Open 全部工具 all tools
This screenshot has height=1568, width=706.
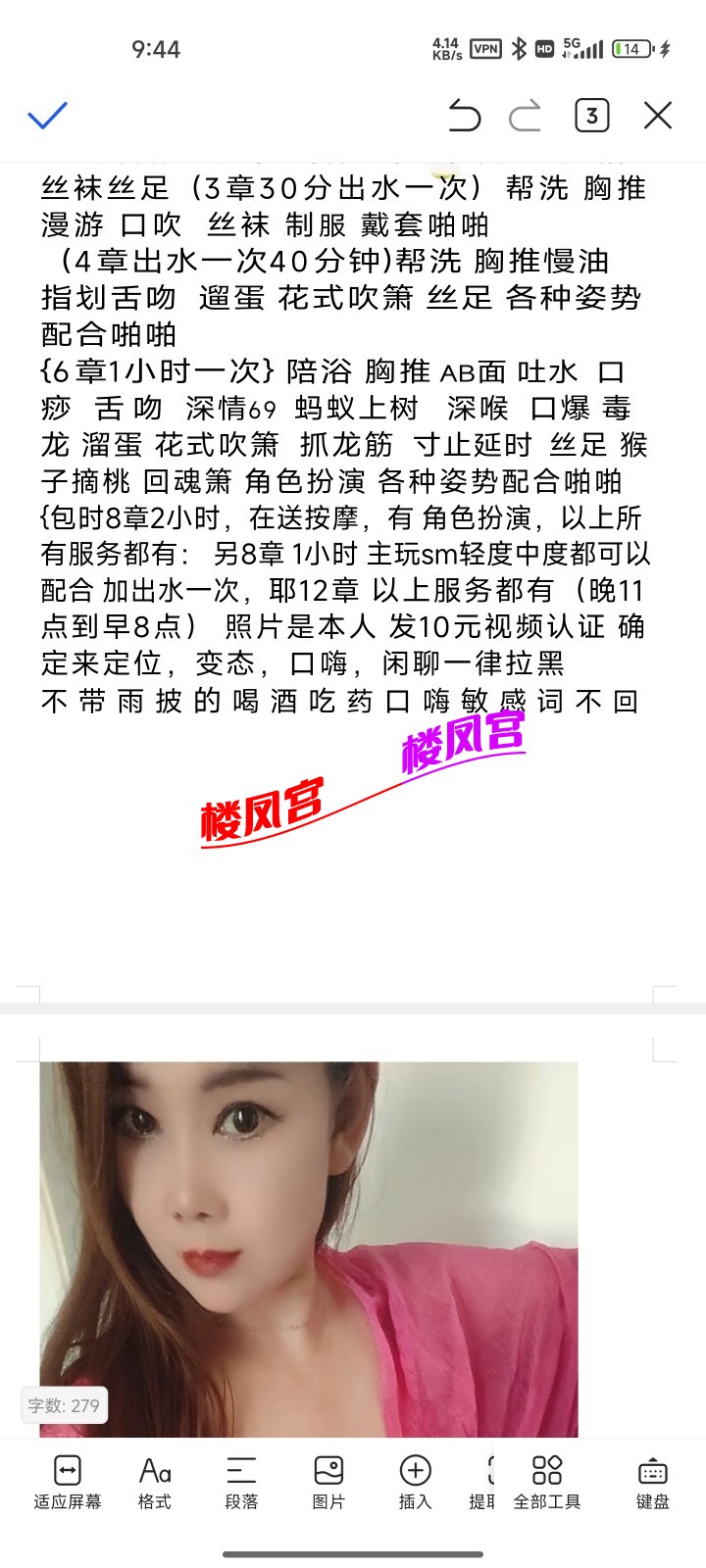coord(547,1482)
